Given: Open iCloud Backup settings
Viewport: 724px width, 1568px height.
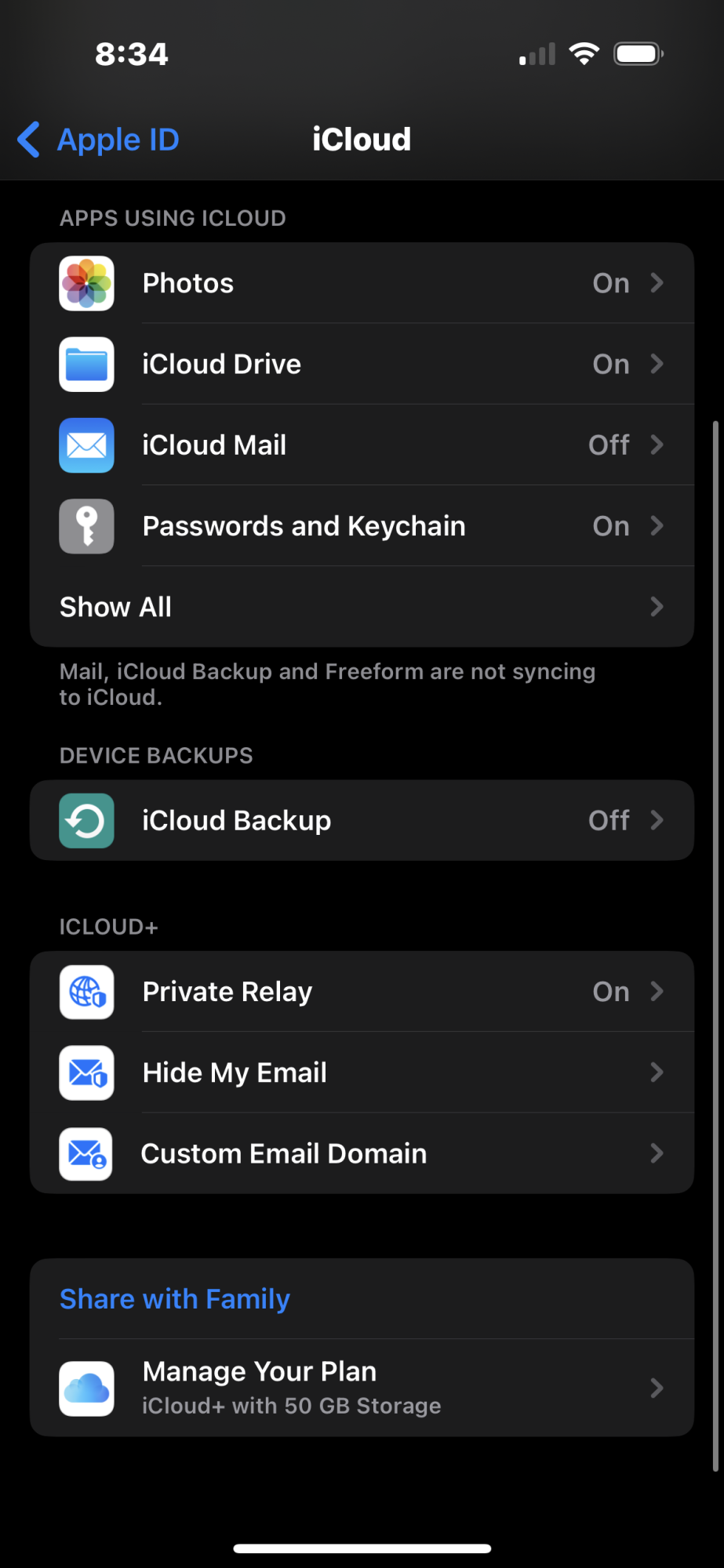Looking at the screenshot, I should 362,820.
